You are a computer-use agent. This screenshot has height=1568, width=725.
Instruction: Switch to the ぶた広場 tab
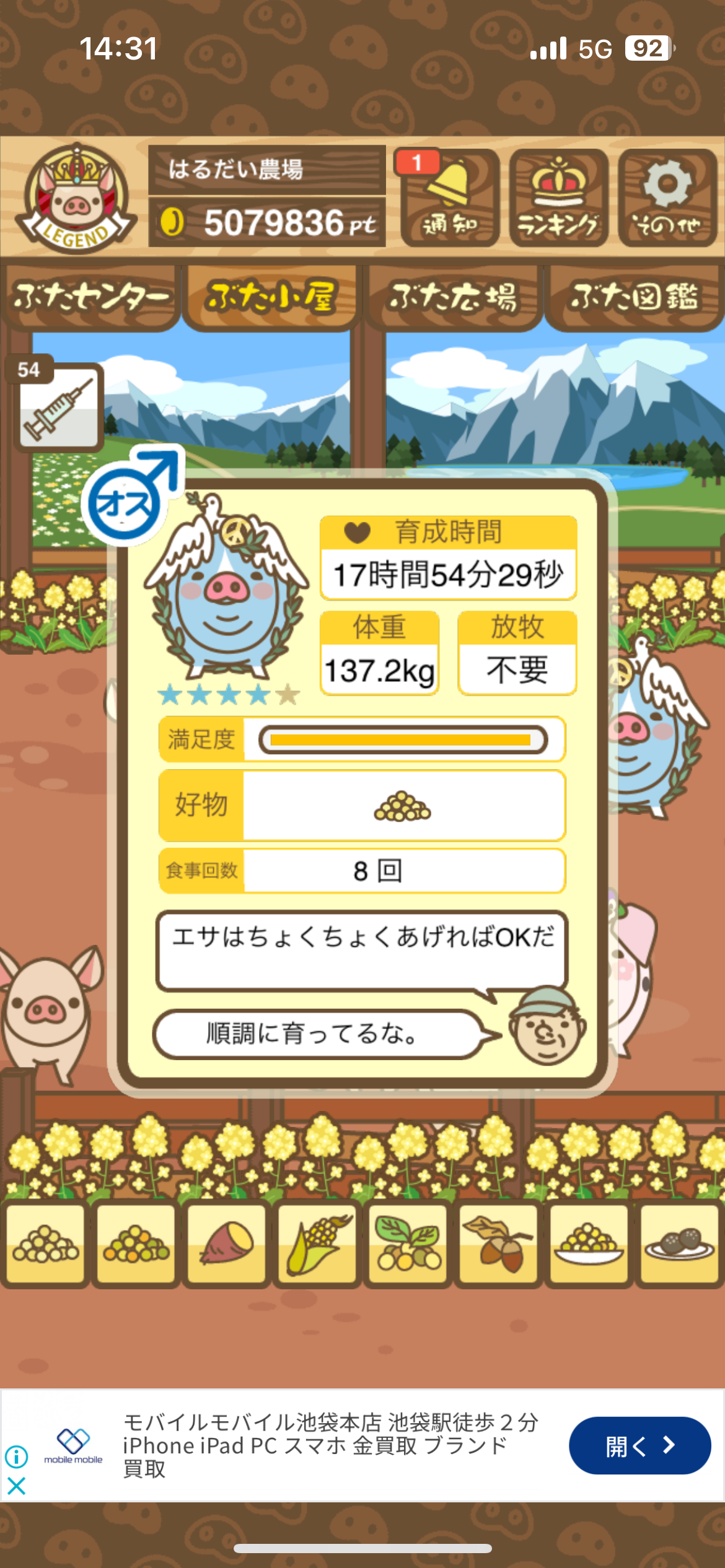[x=453, y=298]
